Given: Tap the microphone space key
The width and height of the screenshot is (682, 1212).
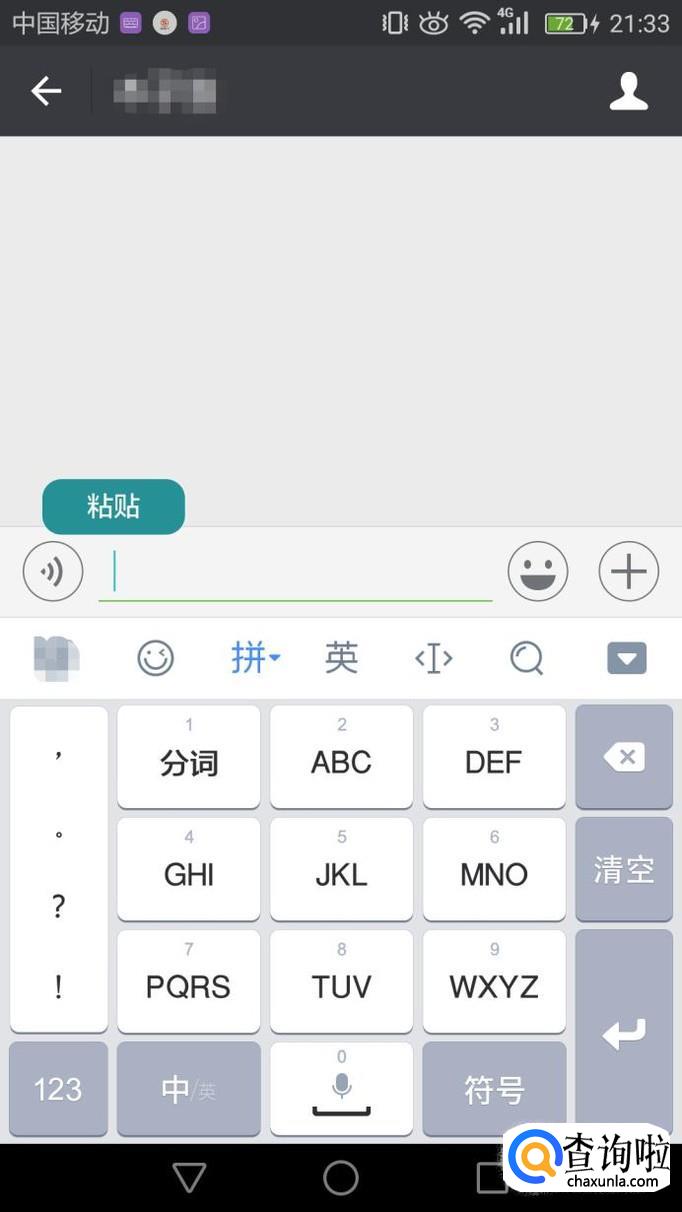Looking at the screenshot, I should (341, 1089).
